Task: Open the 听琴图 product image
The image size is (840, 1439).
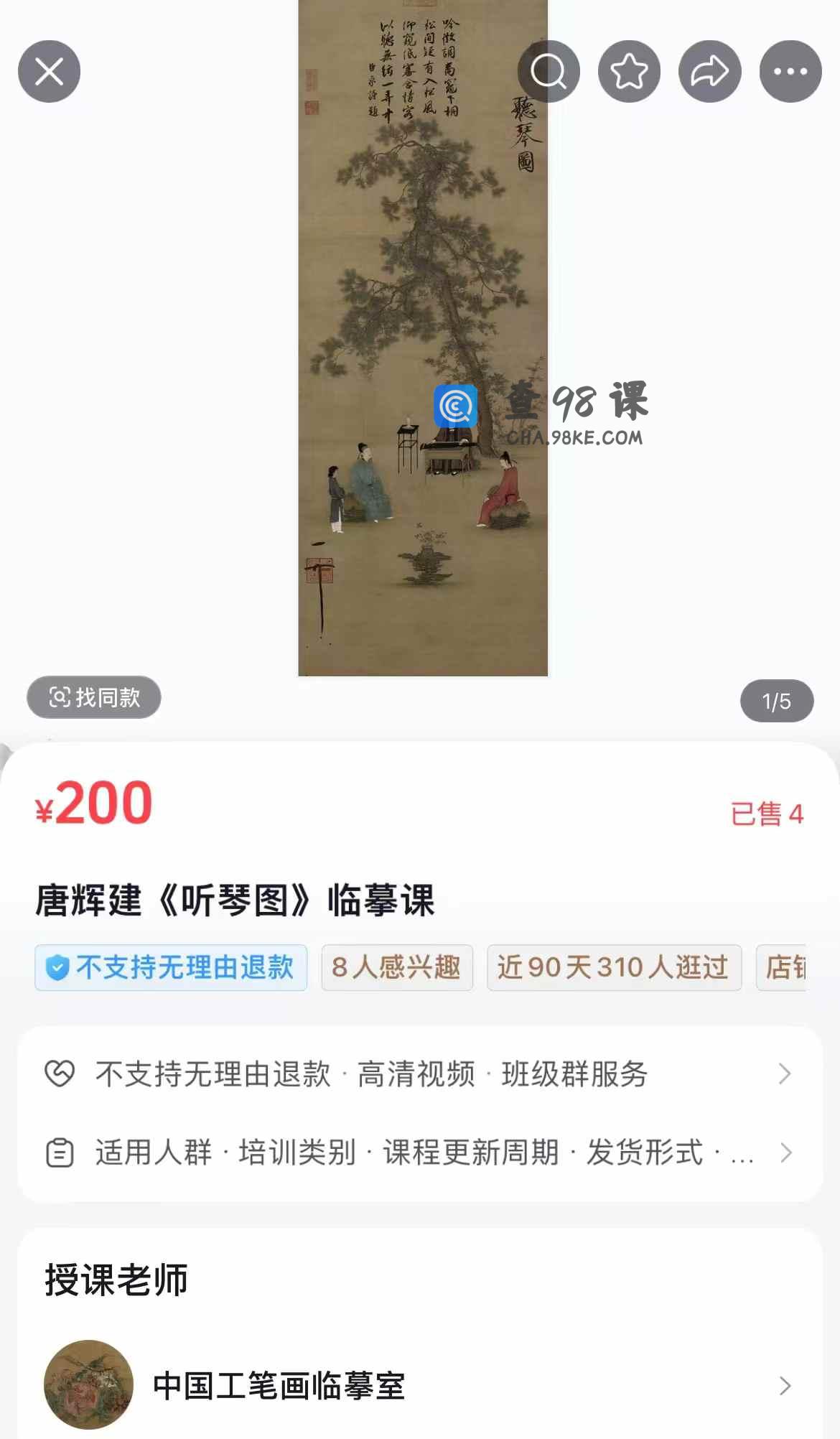Action: point(422,337)
